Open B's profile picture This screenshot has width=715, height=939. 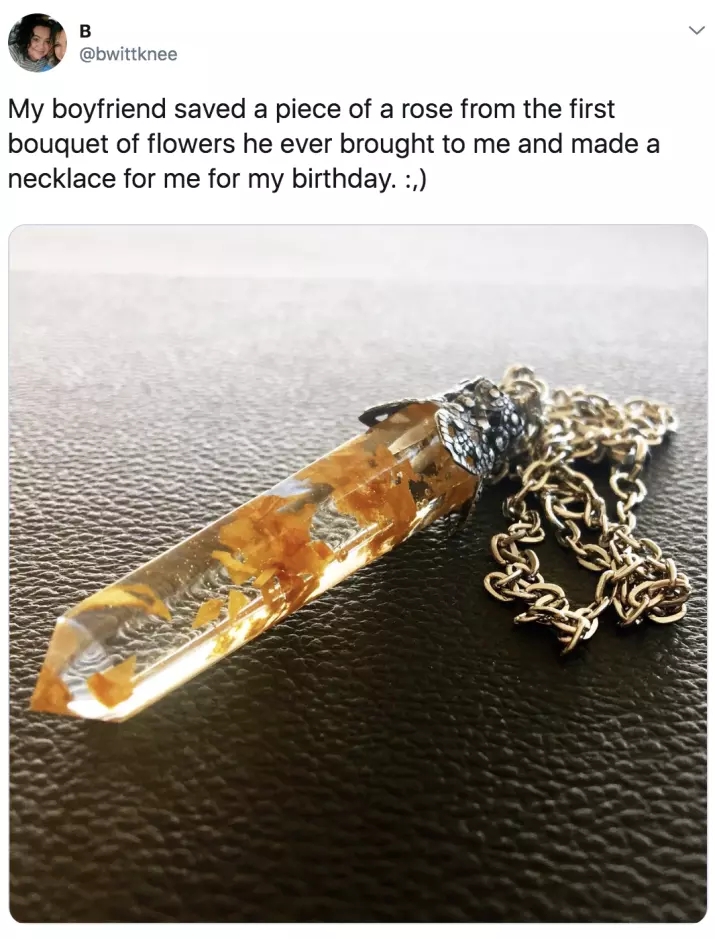coord(37,43)
